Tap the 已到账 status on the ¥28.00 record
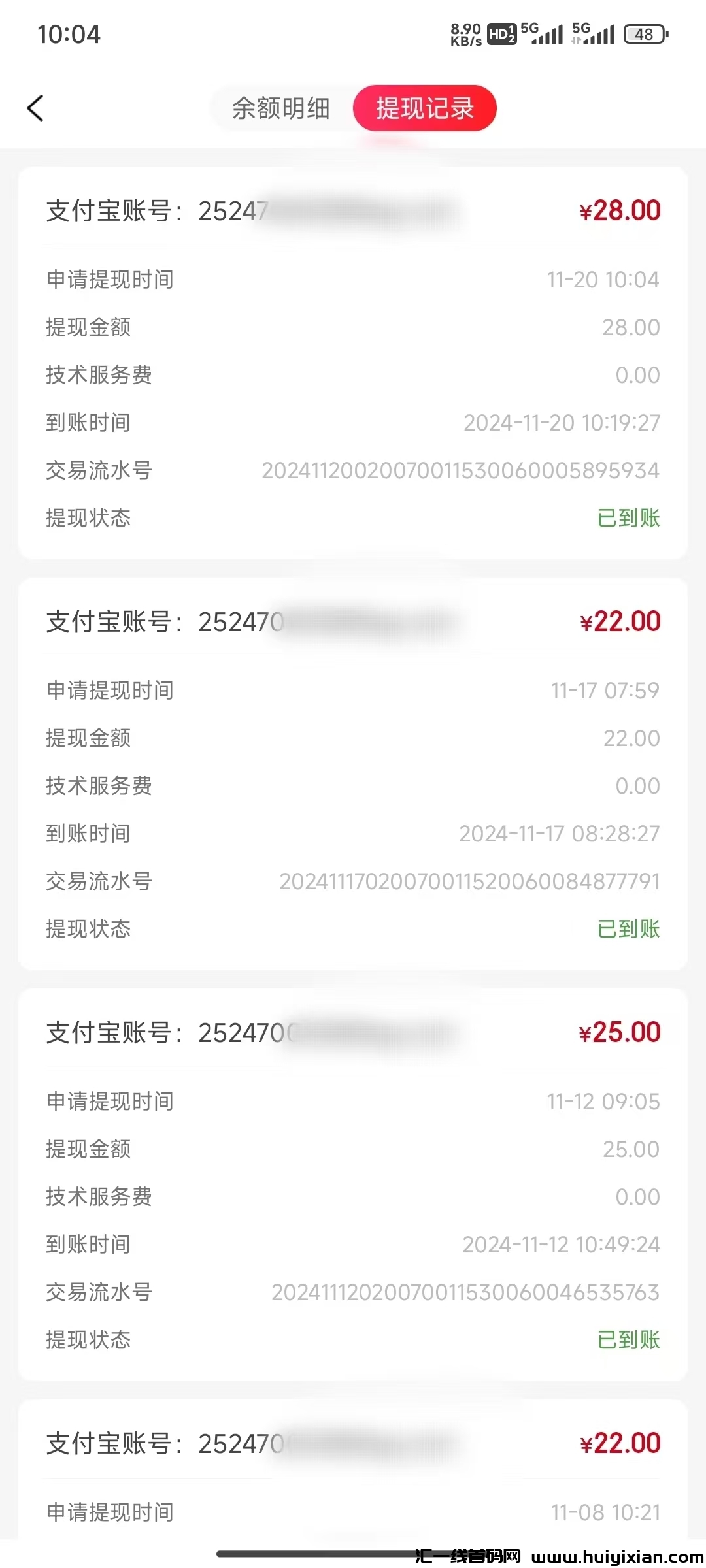The width and height of the screenshot is (706, 1568). (629, 518)
